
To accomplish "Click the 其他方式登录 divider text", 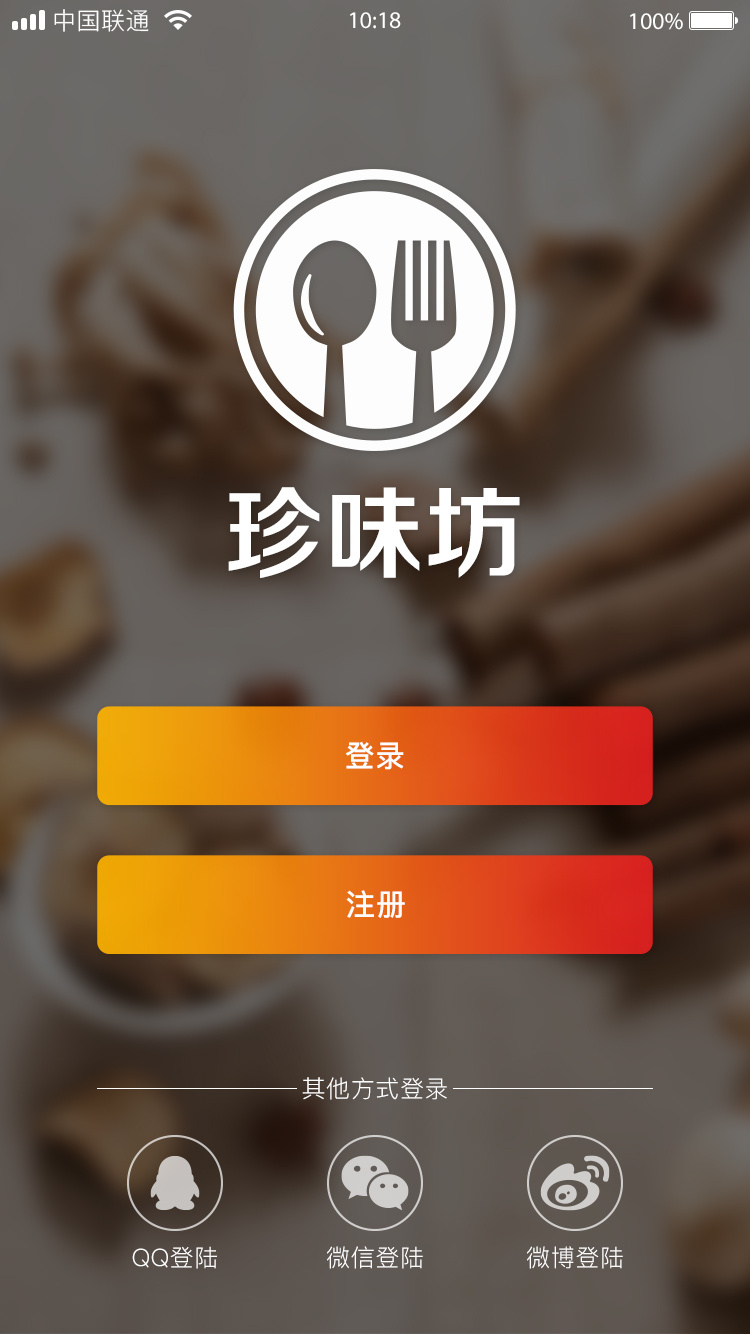I will [x=375, y=1088].
